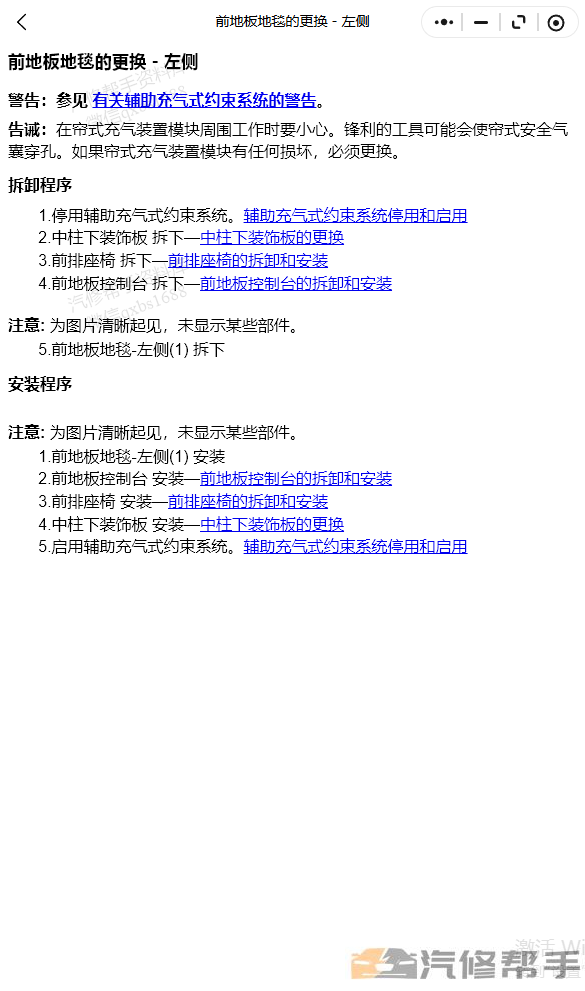The image size is (585, 991).
Task: Go back using the top-left arrow
Action: click(x=22, y=22)
